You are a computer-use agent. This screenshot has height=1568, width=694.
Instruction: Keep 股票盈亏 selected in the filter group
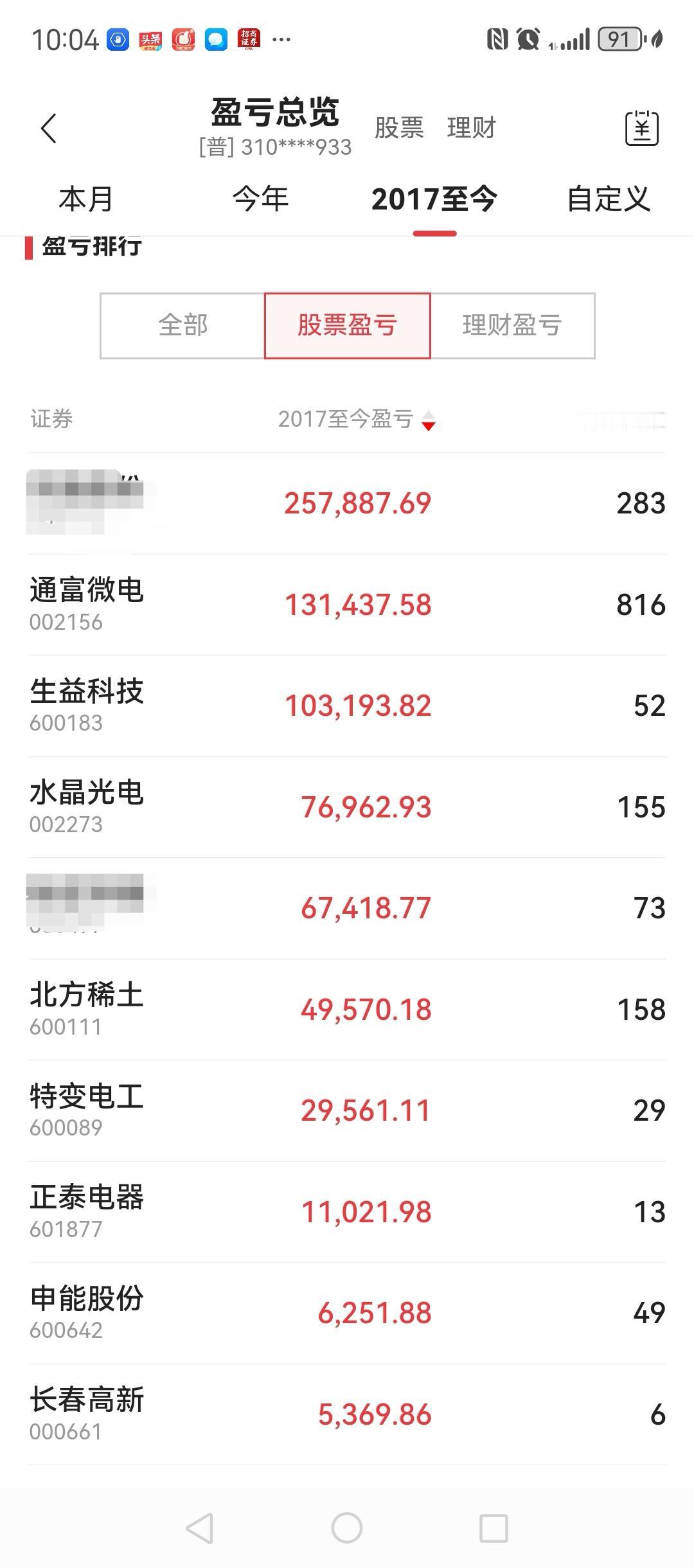(347, 326)
